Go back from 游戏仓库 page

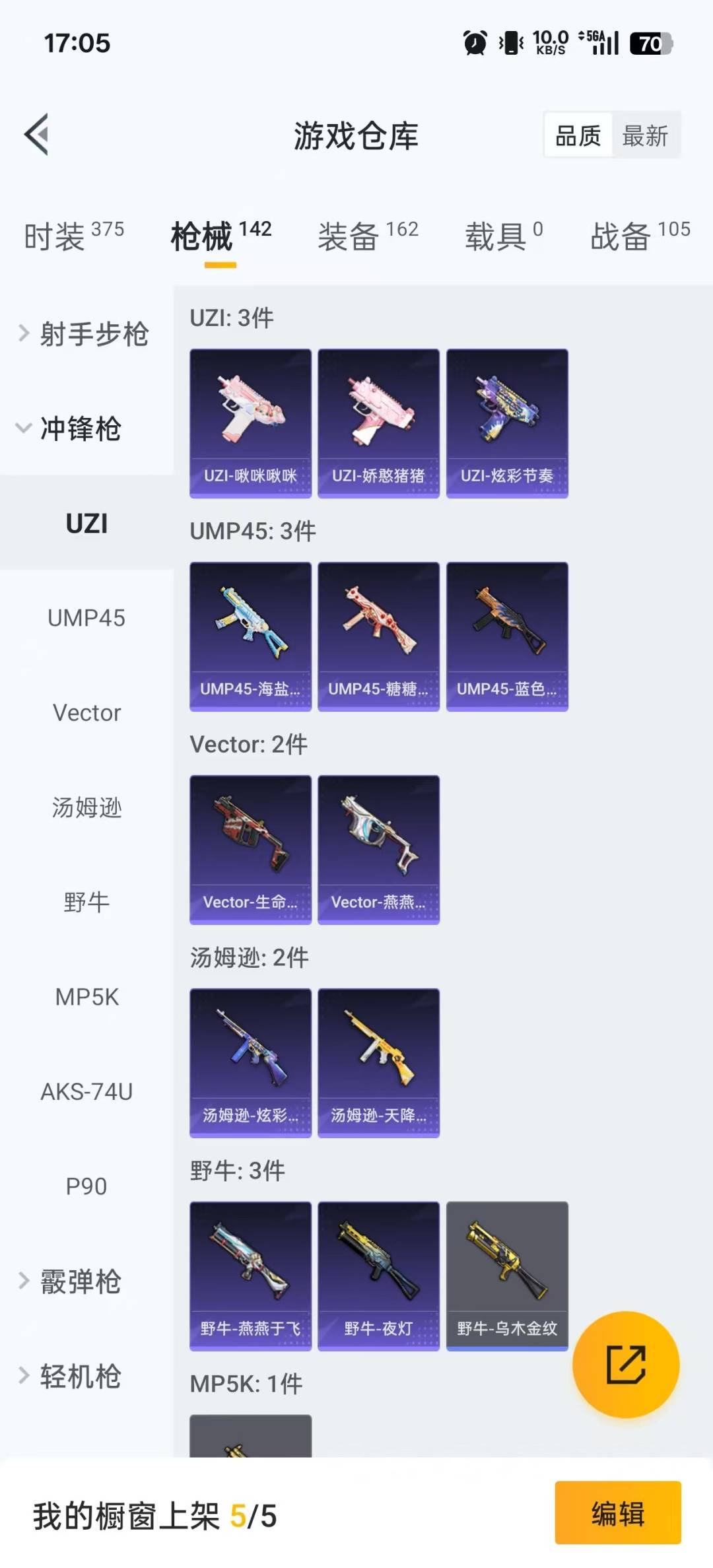(x=37, y=135)
